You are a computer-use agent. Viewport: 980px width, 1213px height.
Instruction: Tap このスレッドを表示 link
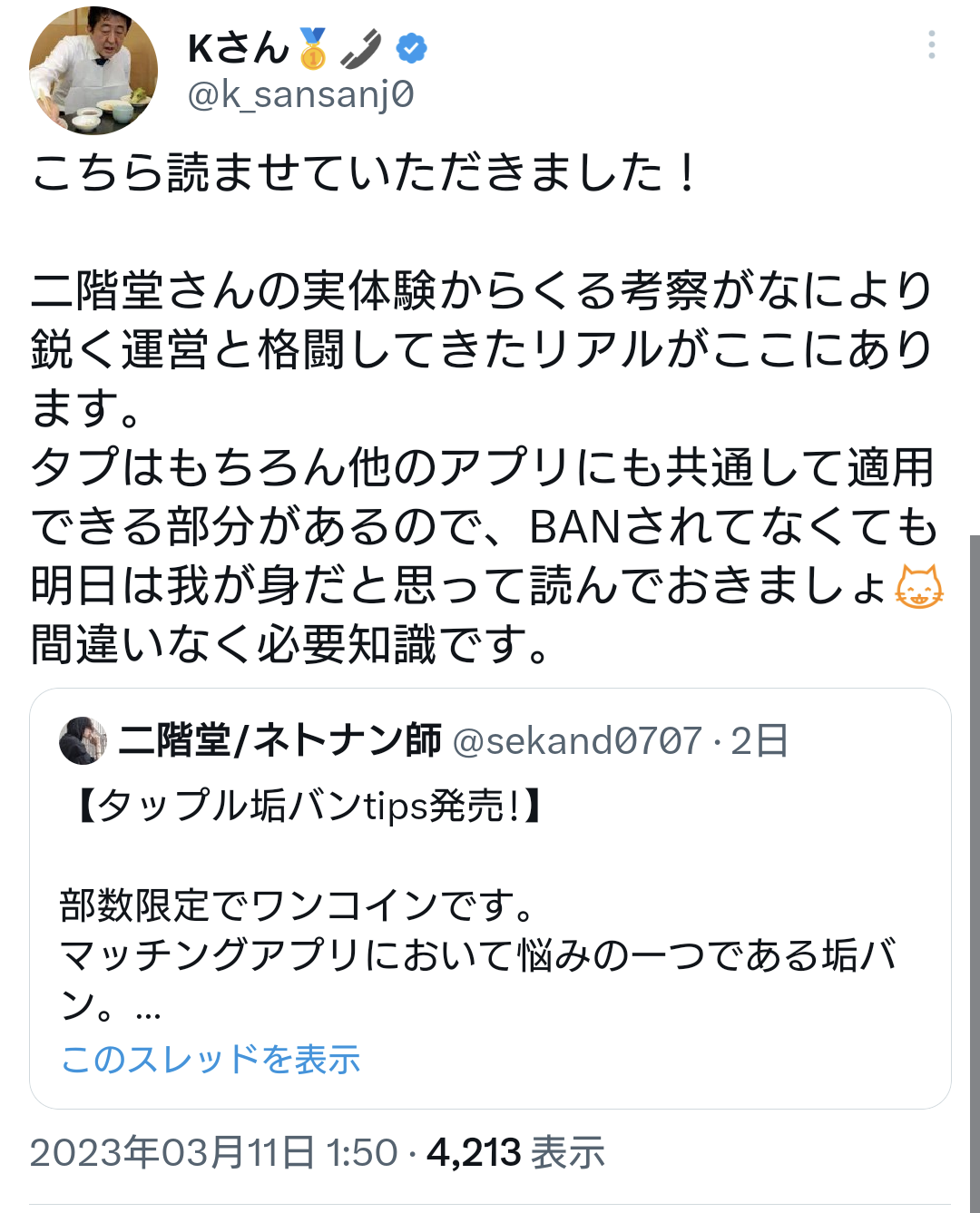pos(211,1059)
